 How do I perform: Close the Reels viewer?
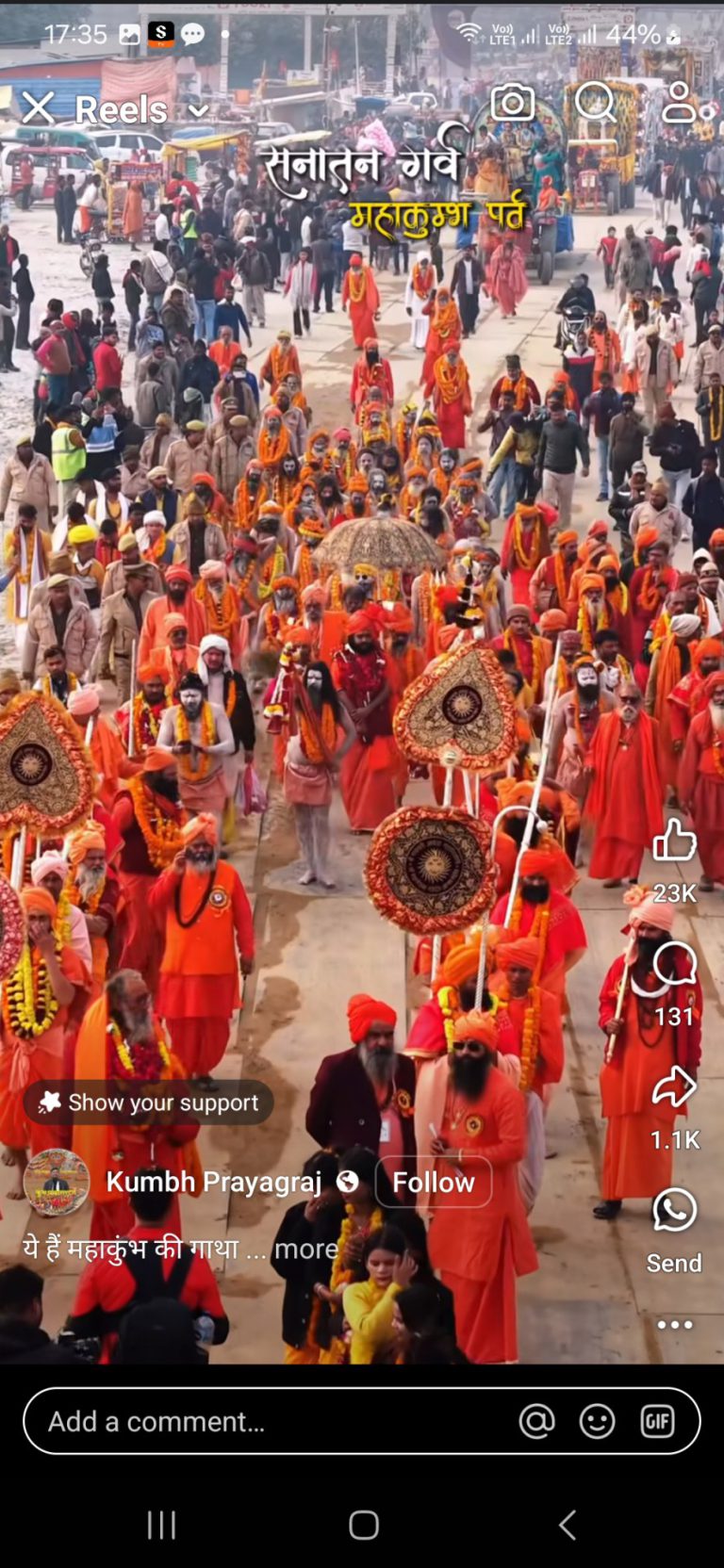pyautogui.click(x=38, y=108)
